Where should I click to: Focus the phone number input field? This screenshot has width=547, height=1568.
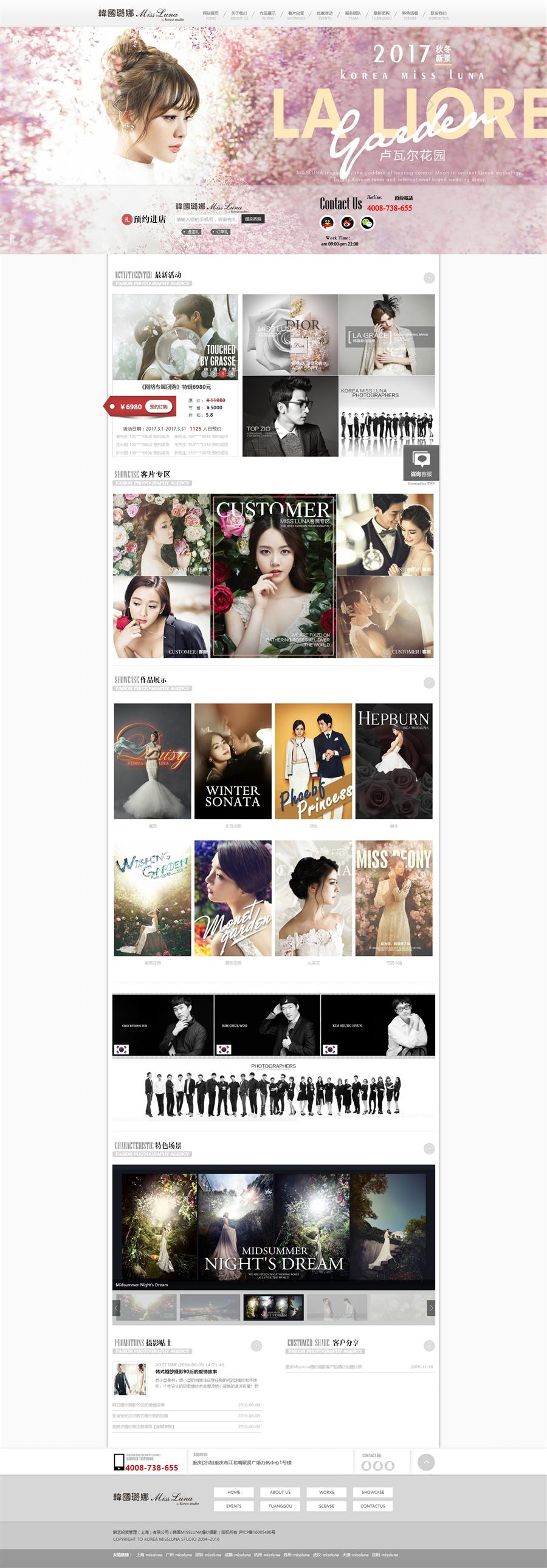coord(207,219)
